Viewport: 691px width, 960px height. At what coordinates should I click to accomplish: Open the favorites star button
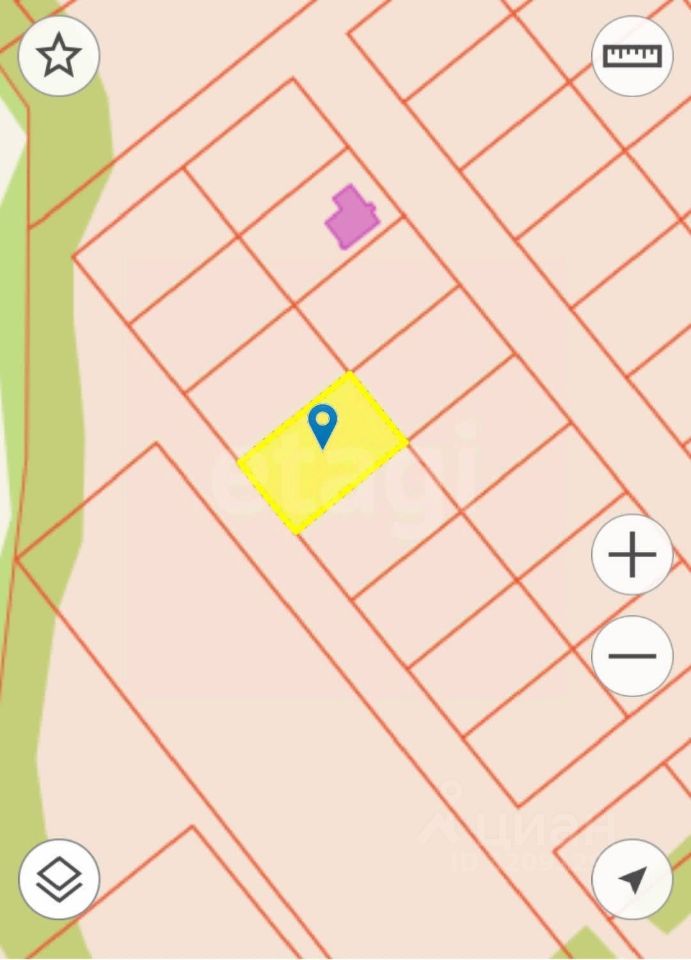(x=58, y=56)
